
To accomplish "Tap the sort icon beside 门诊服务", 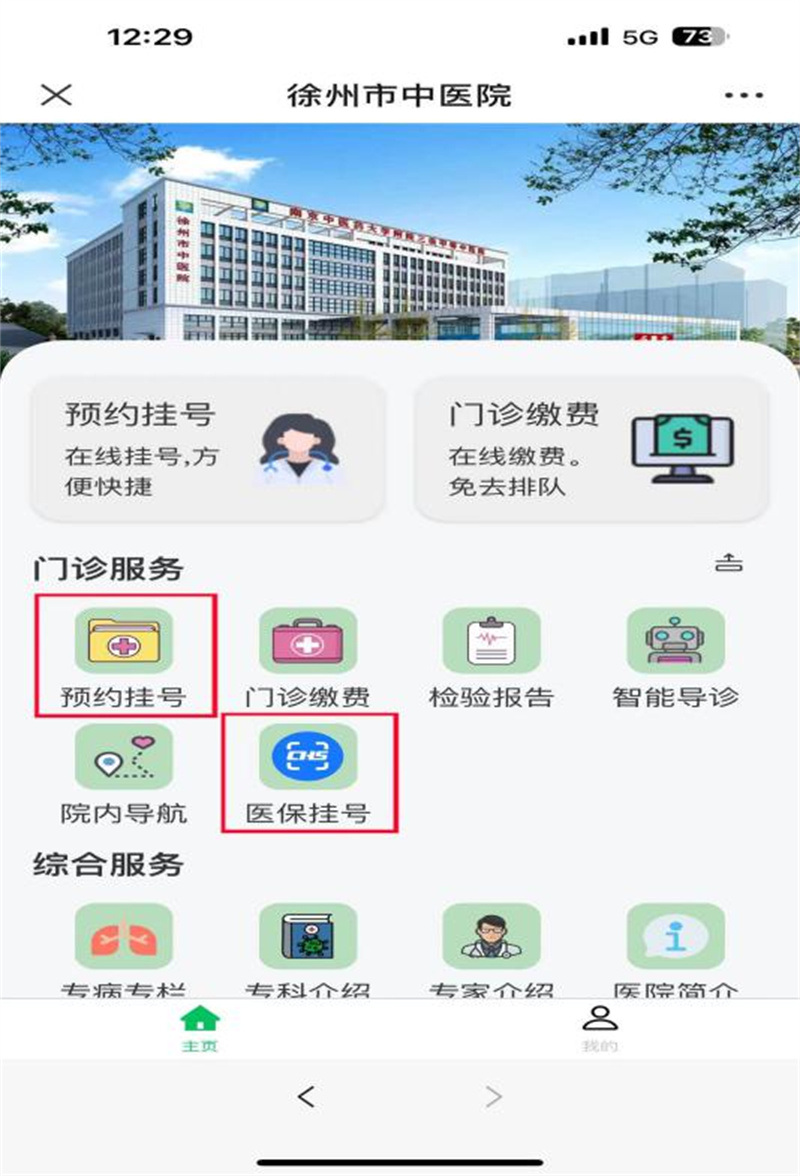I will [729, 564].
